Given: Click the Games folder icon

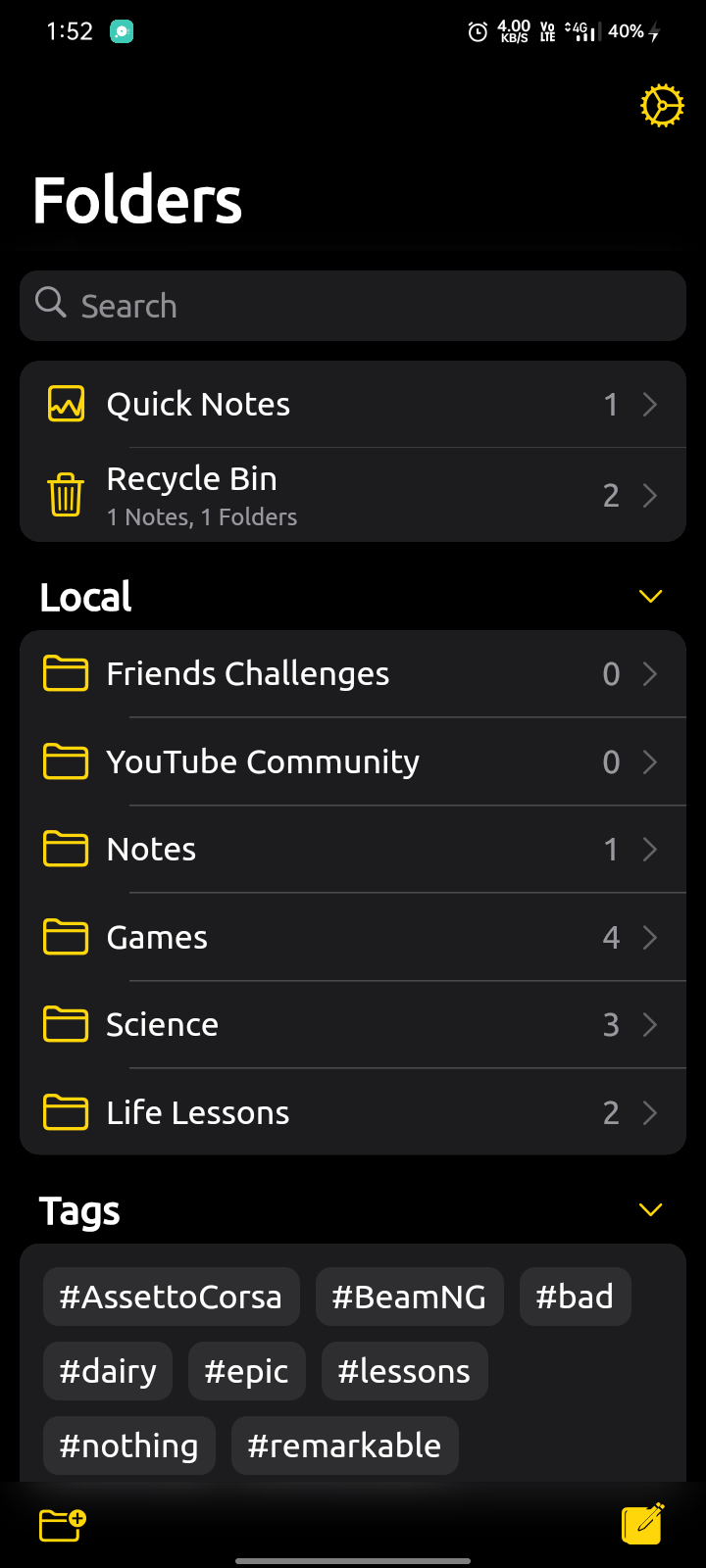Looking at the screenshot, I should tap(65, 937).
